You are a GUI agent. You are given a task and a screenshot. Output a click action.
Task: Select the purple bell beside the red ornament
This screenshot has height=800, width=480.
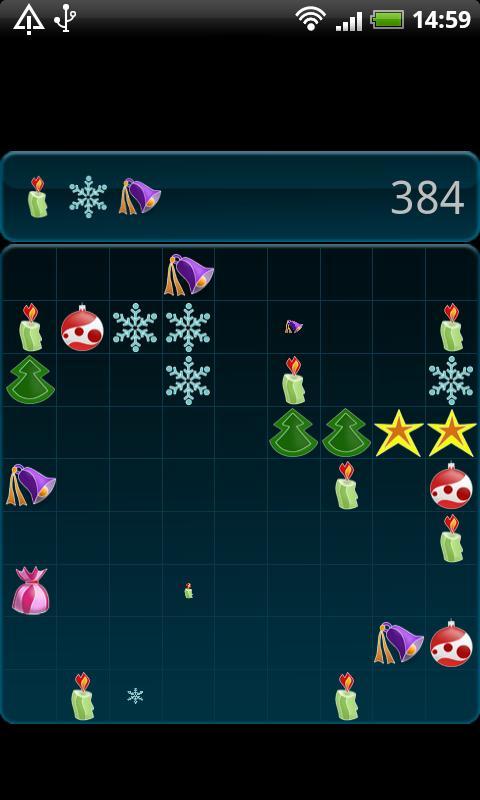point(399,642)
